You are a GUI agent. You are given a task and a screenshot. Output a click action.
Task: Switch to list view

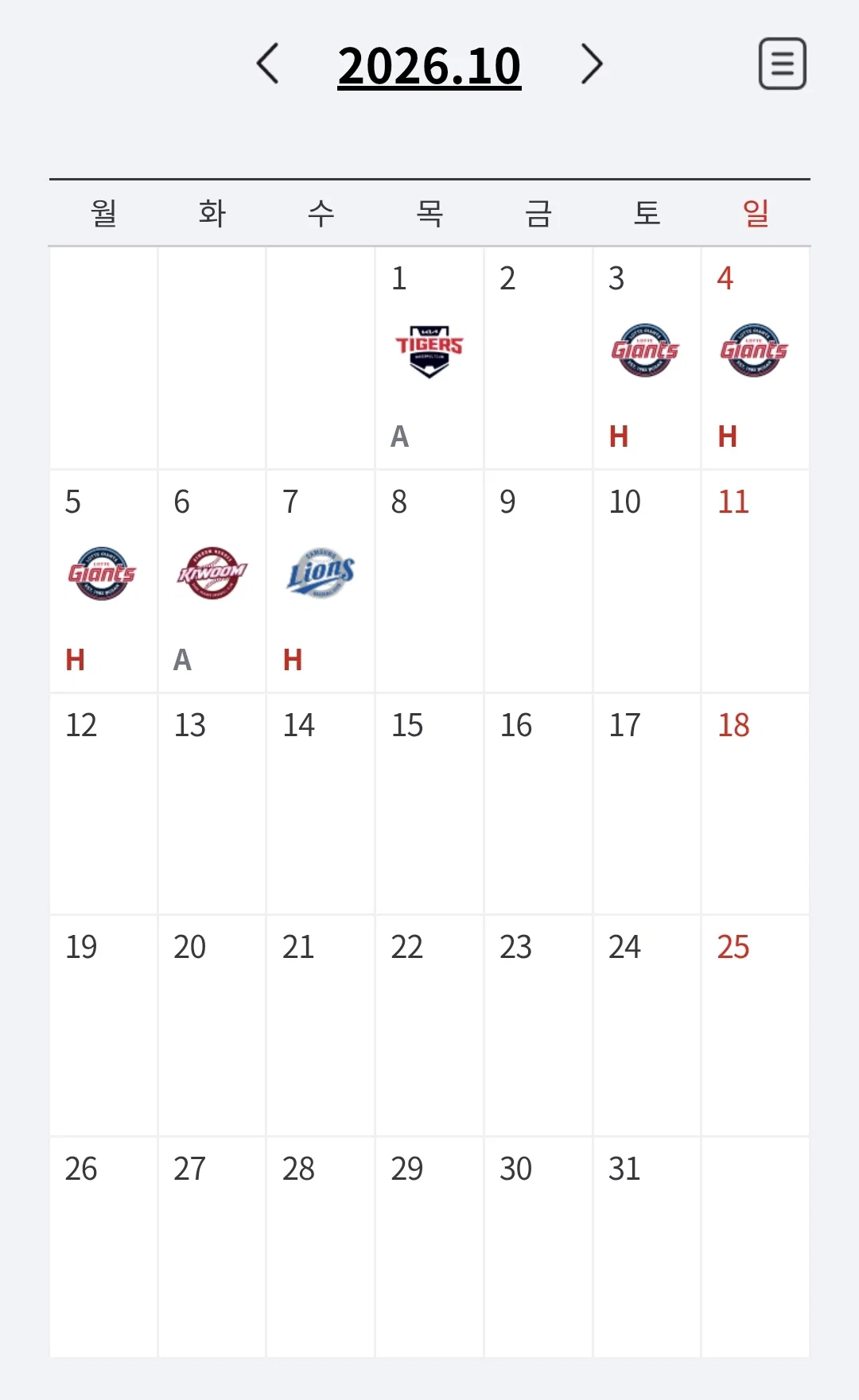coord(783,64)
